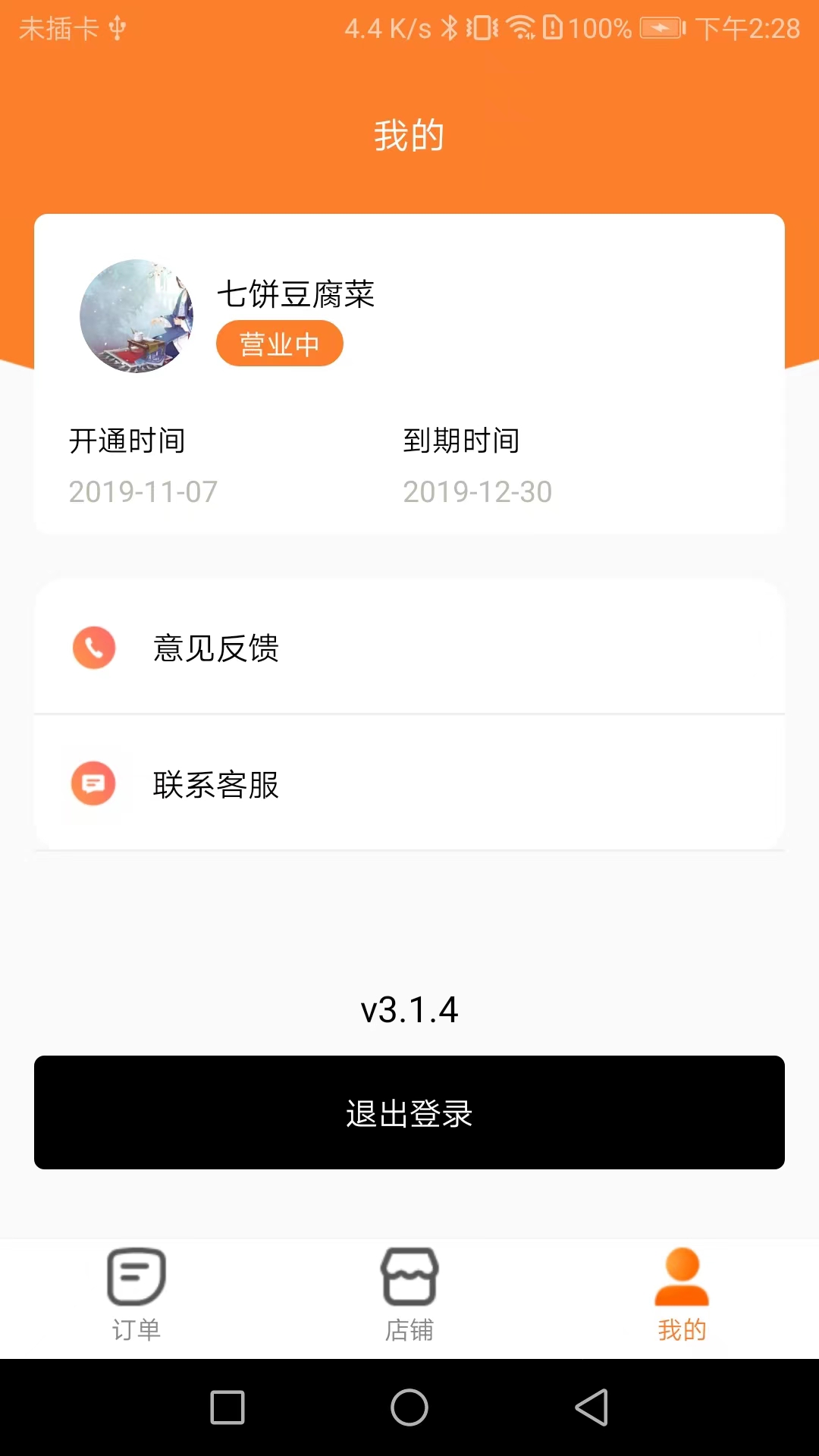819x1456 pixels.
Task: Open the shop avatar picture
Action: (136, 316)
